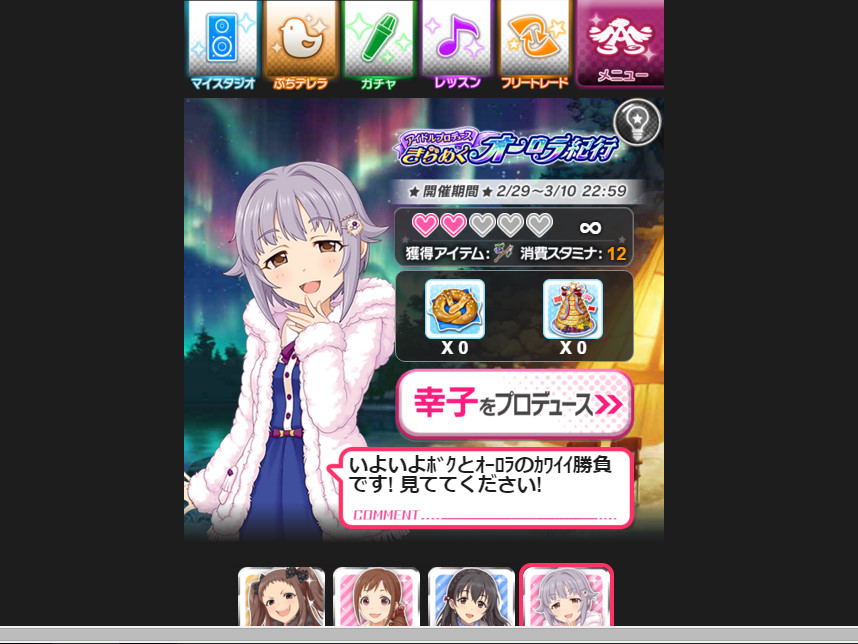Select the レッスン button
858x644 pixels.
[x=457, y=46]
